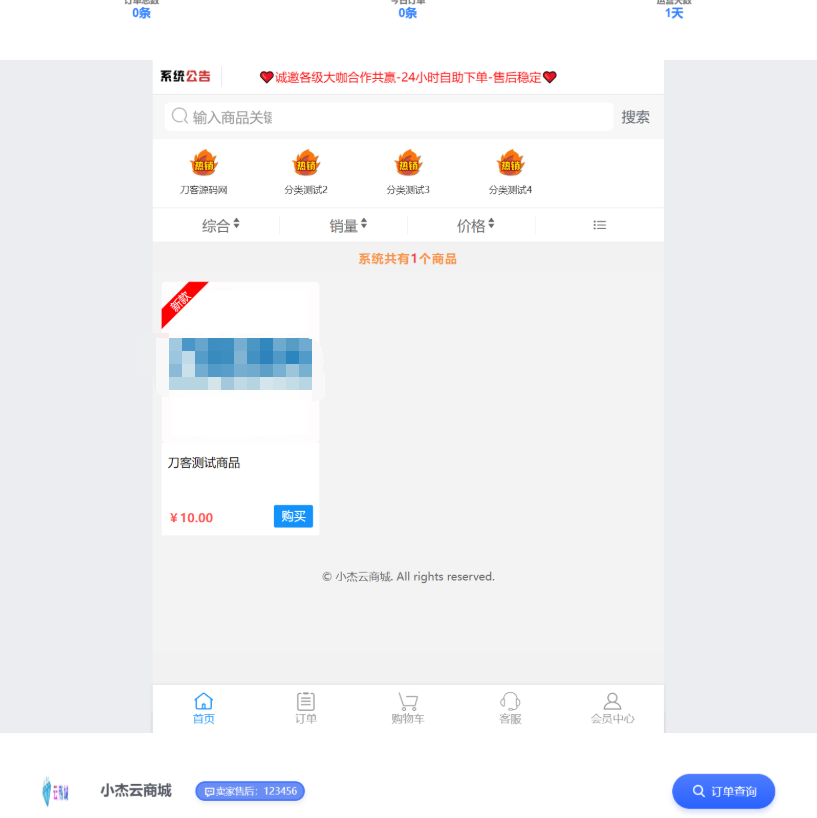Click the 搜索 search button
Screen dimensions: 817x818
pos(635,116)
